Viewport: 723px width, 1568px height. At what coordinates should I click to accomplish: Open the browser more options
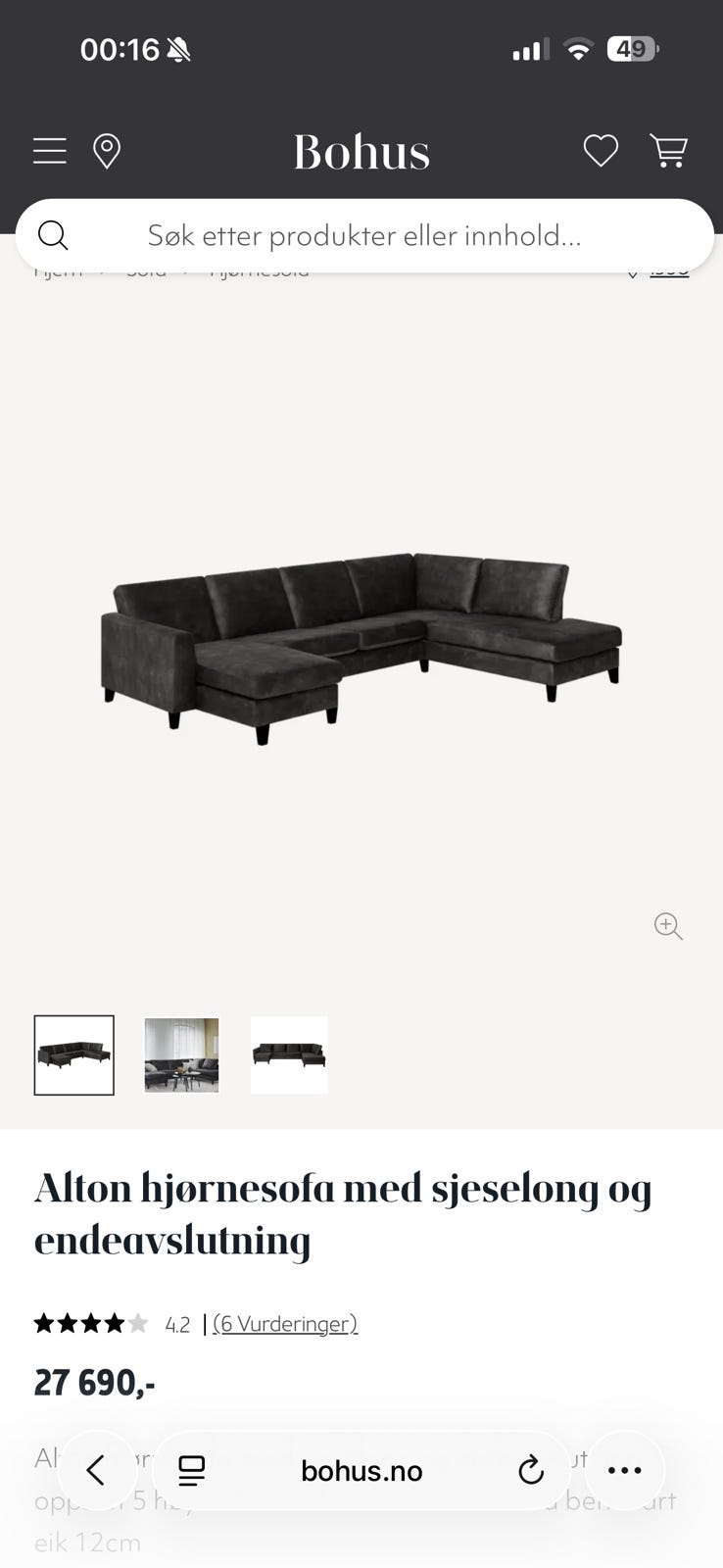[x=625, y=1470]
